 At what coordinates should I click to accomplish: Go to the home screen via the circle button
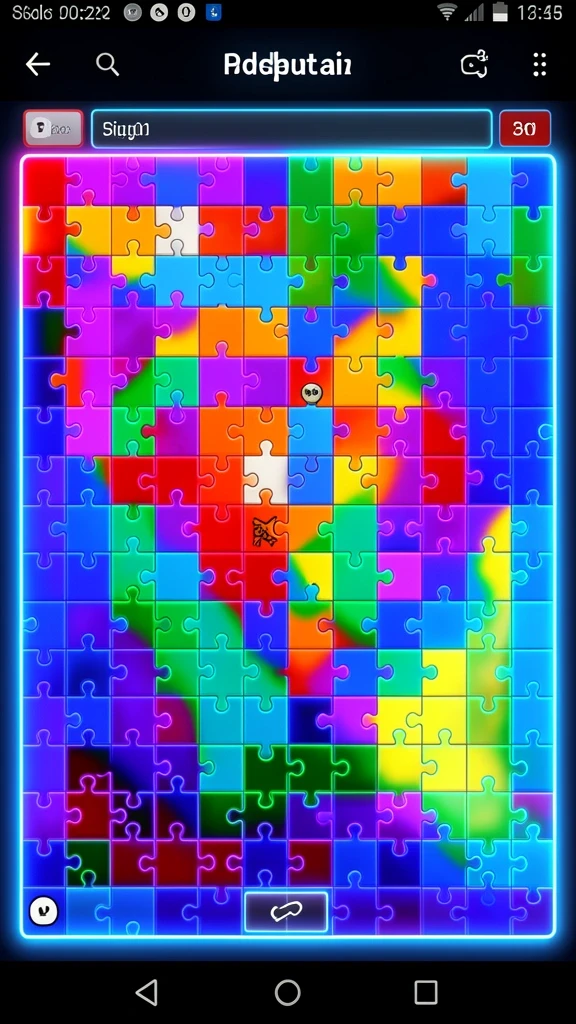287,992
